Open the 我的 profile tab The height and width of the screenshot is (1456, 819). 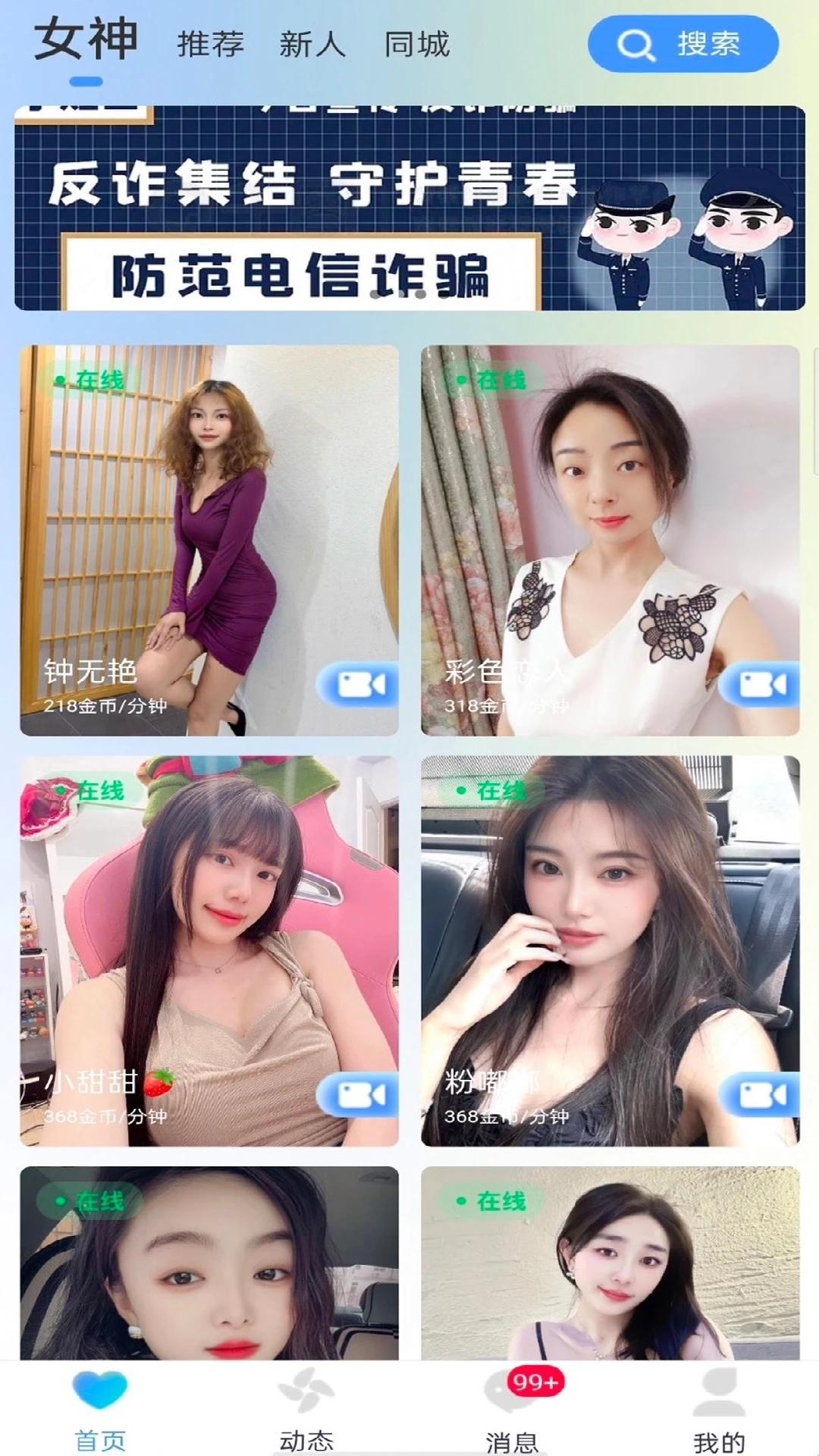(719, 1409)
